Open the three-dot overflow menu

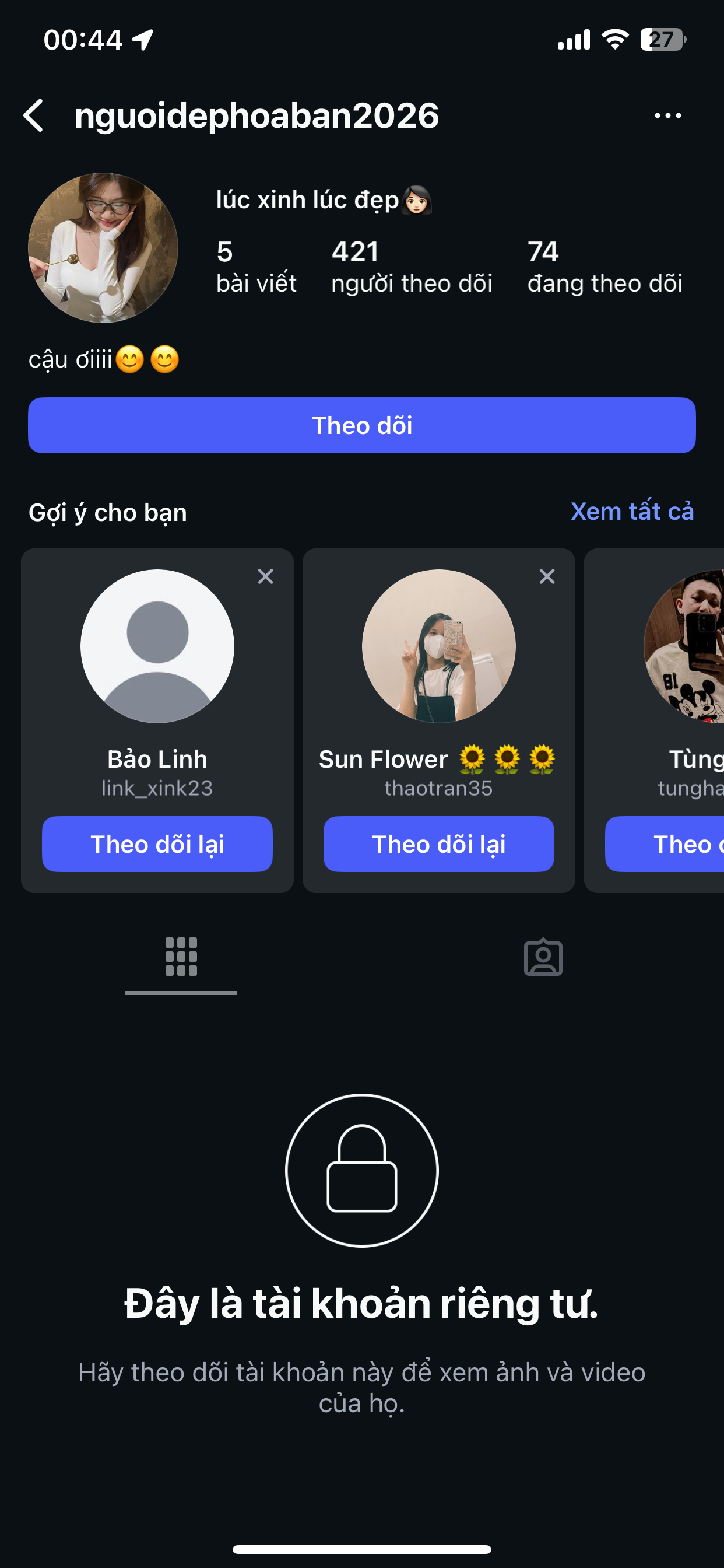pos(667,116)
